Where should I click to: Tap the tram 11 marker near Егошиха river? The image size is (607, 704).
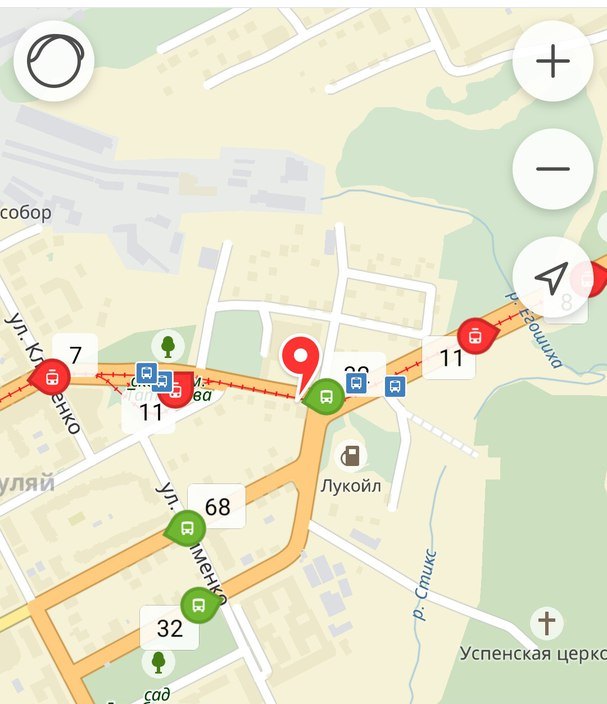477,334
